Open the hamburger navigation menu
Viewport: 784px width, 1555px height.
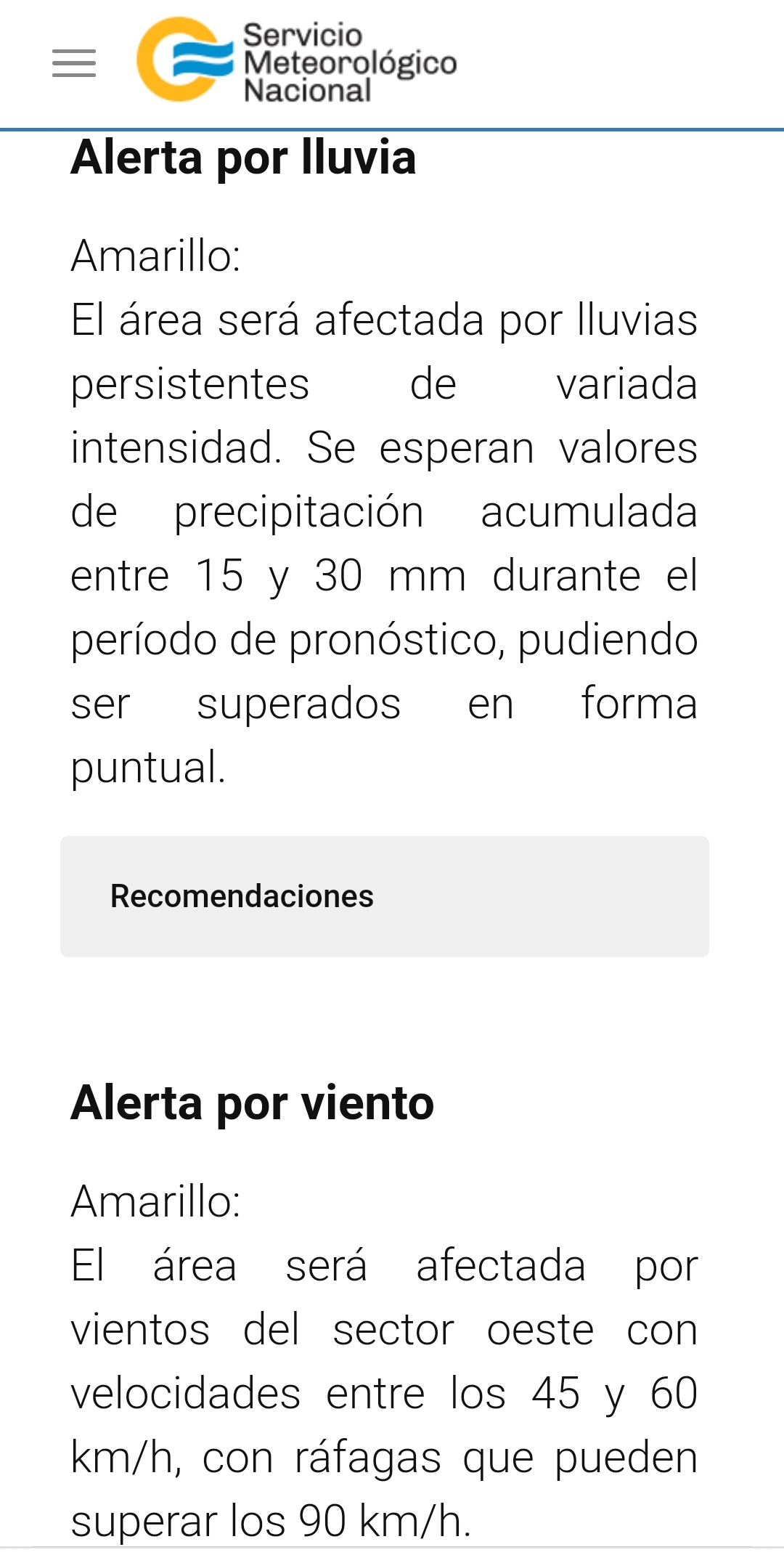pos(74,63)
